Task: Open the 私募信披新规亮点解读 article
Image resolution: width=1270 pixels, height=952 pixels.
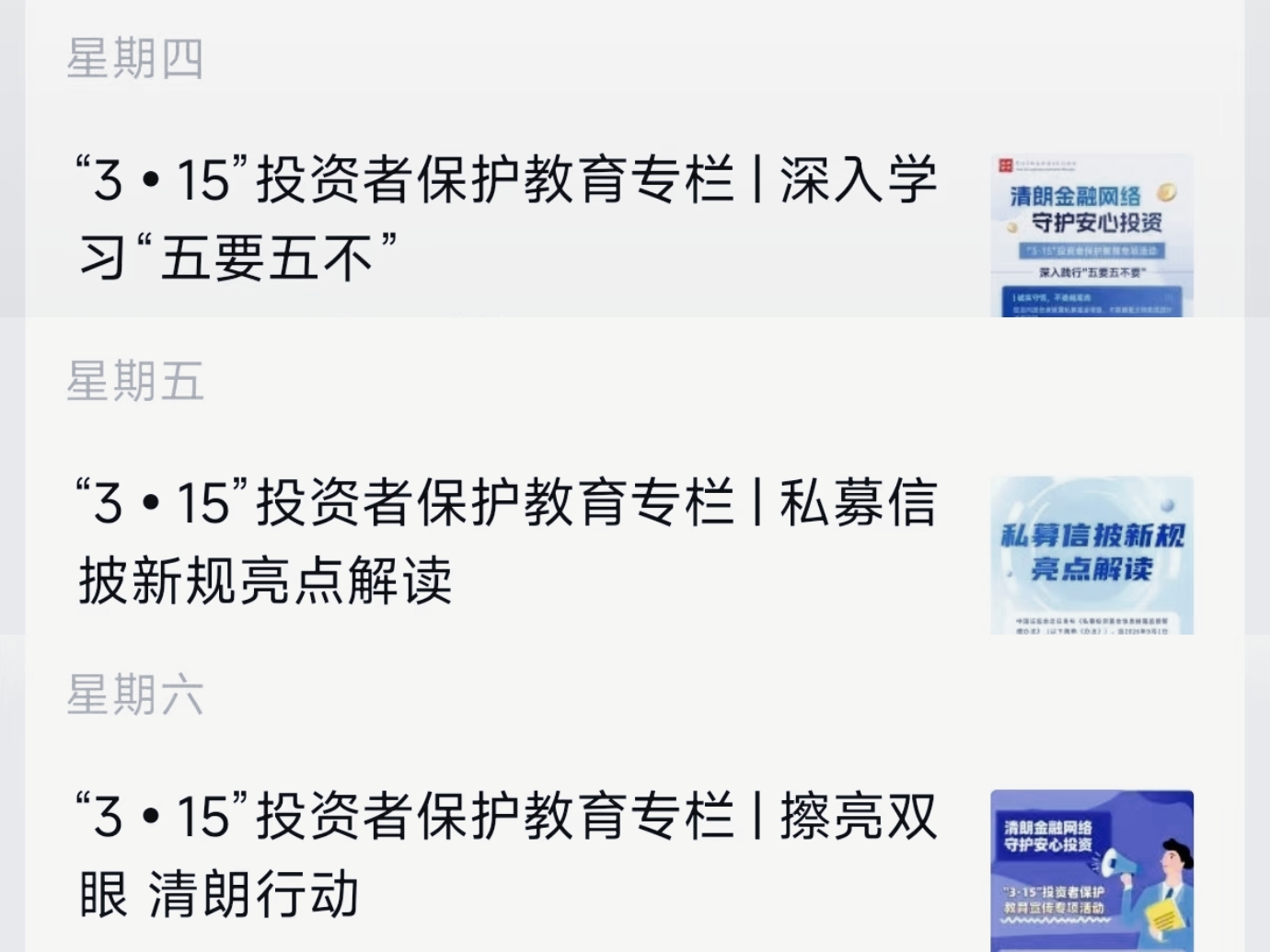Action: (x=506, y=541)
